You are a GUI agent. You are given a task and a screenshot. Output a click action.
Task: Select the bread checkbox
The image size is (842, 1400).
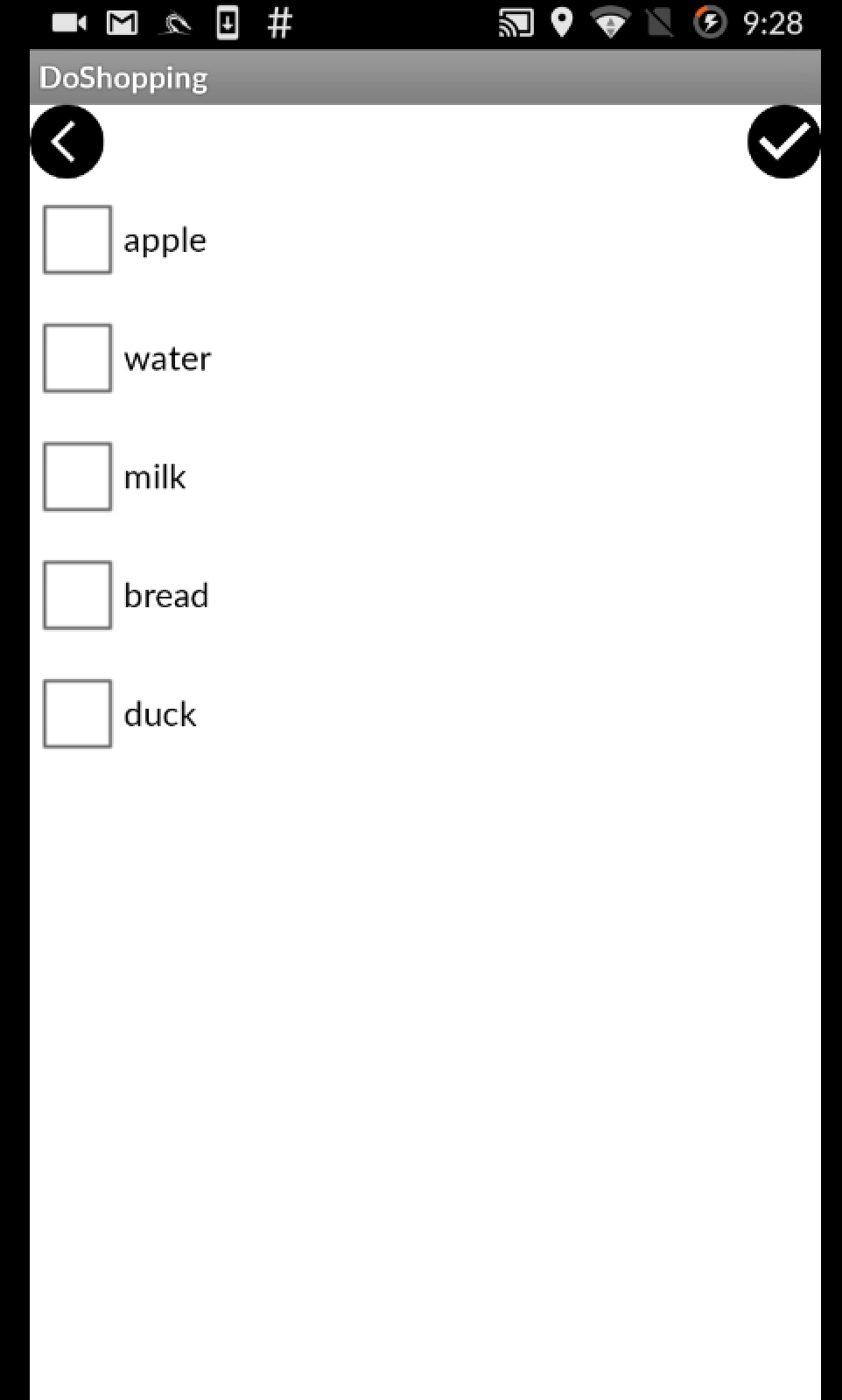(x=77, y=595)
